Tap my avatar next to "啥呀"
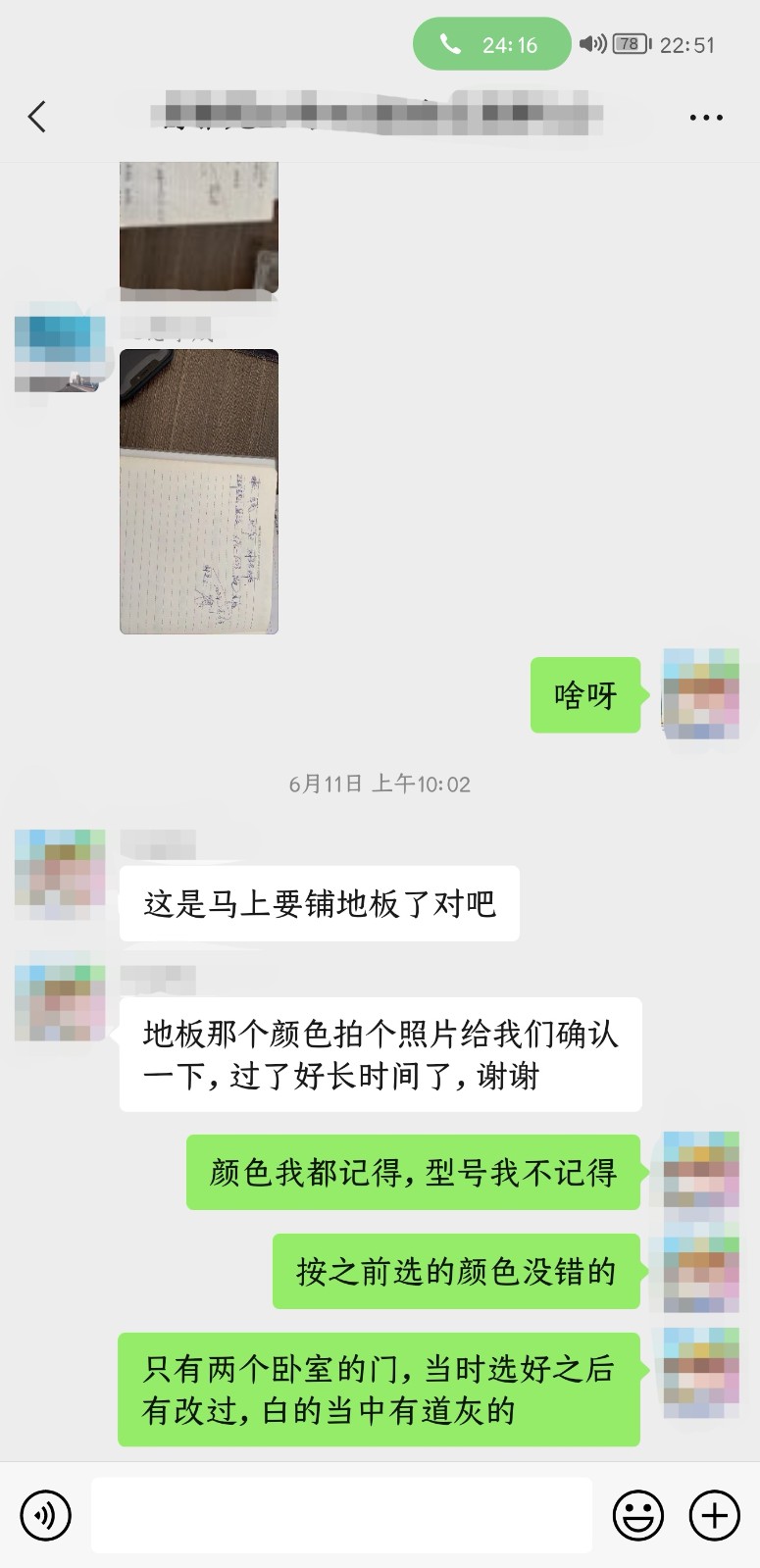 (x=700, y=694)
